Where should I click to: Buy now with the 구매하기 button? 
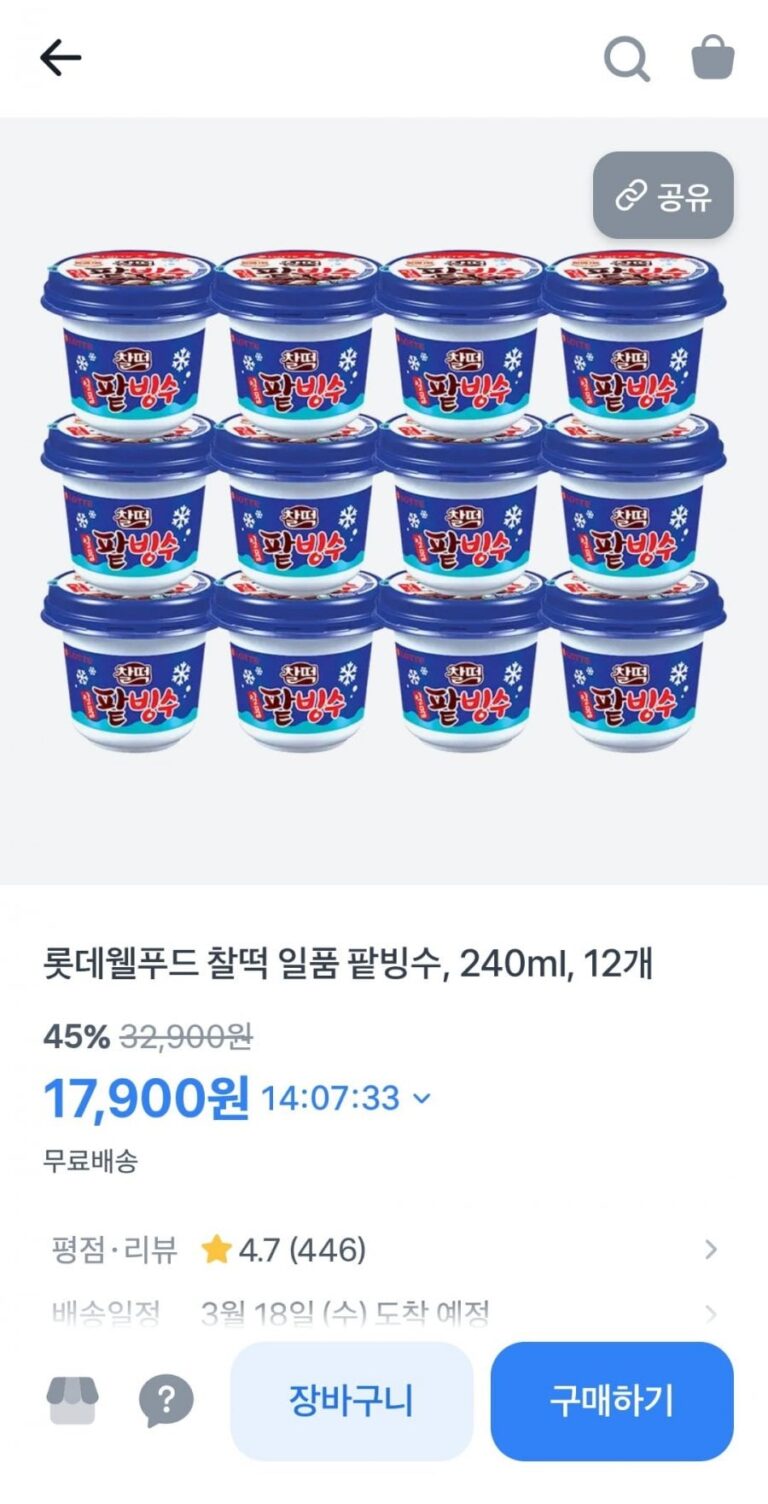click(x=611, y=1400)
